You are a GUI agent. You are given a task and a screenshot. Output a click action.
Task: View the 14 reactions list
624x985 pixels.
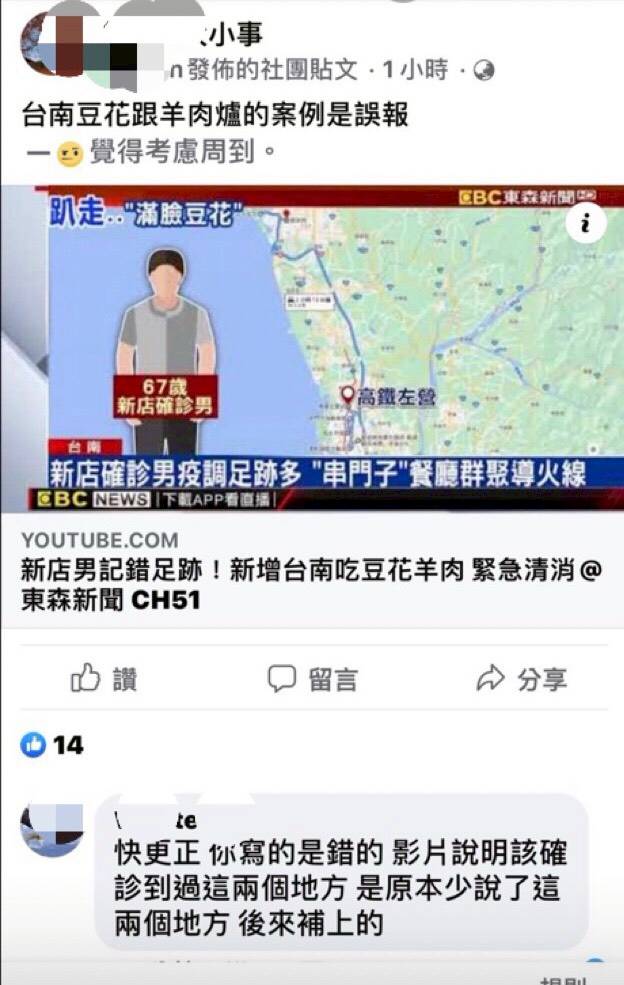52,745
